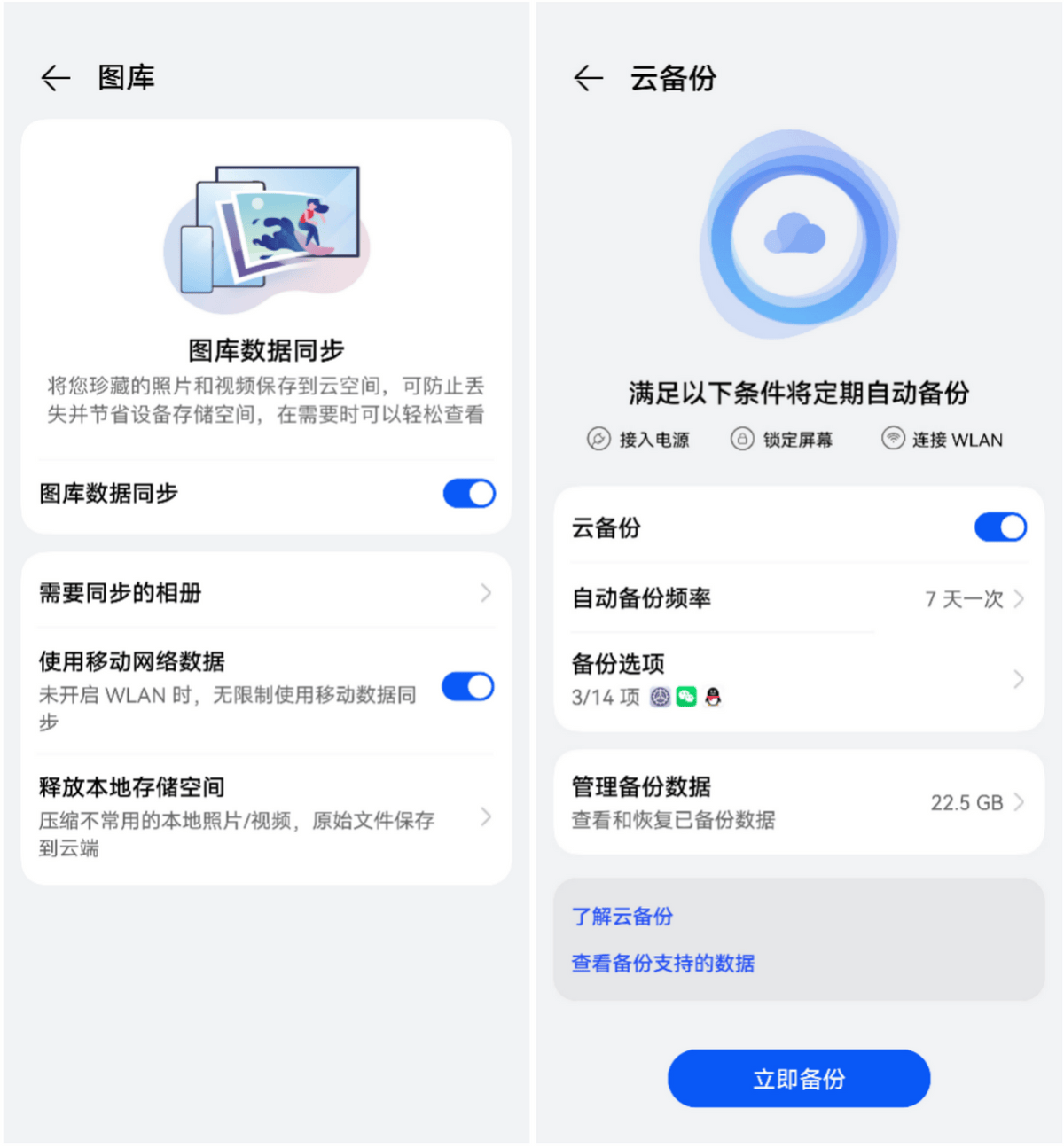1064x1148 pixels.
Task: Click the back arrow on the 云备份 page
Action: tap(587, 79)
